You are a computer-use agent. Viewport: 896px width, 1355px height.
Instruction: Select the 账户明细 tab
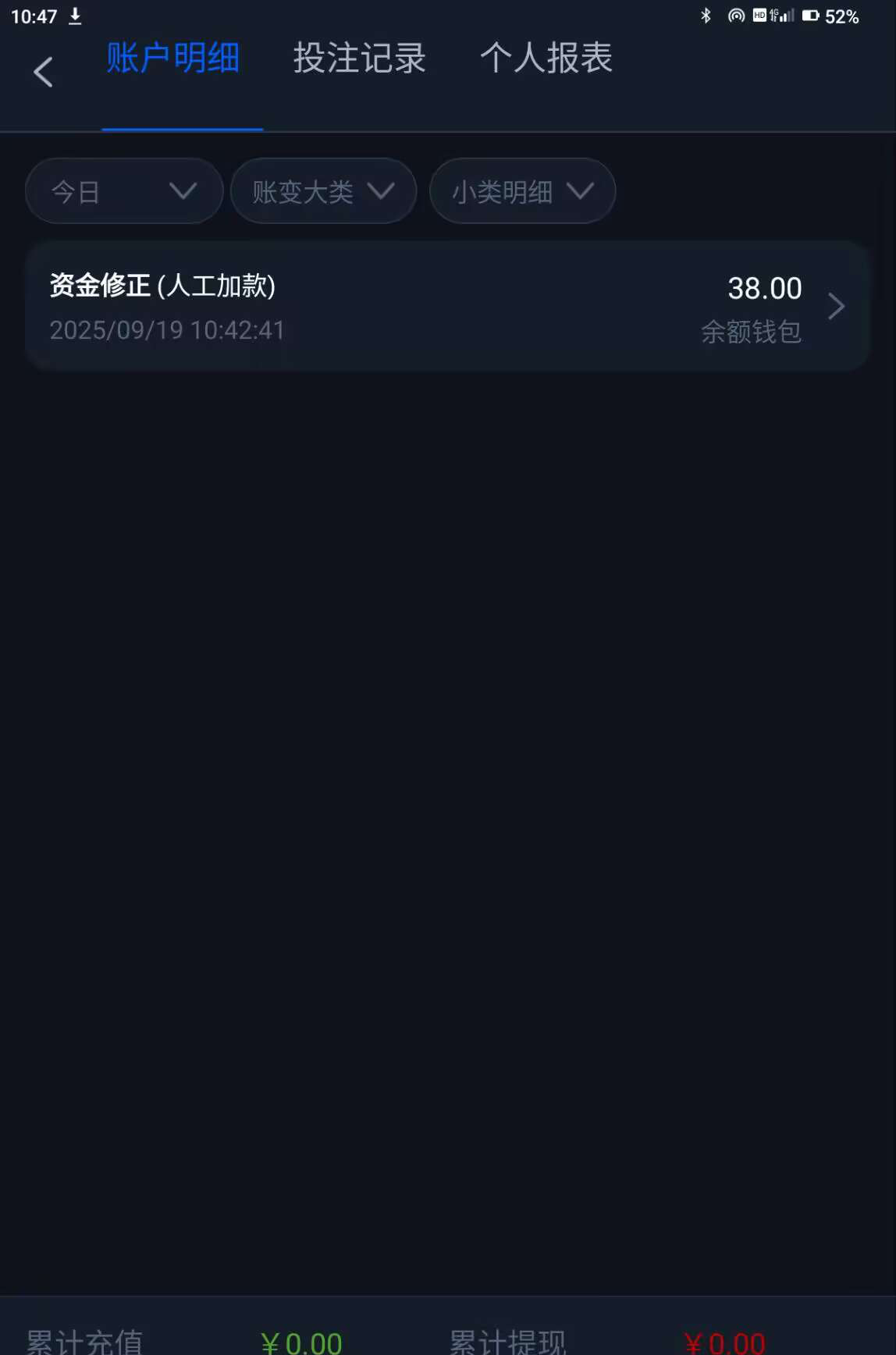[x=173, y=59]
